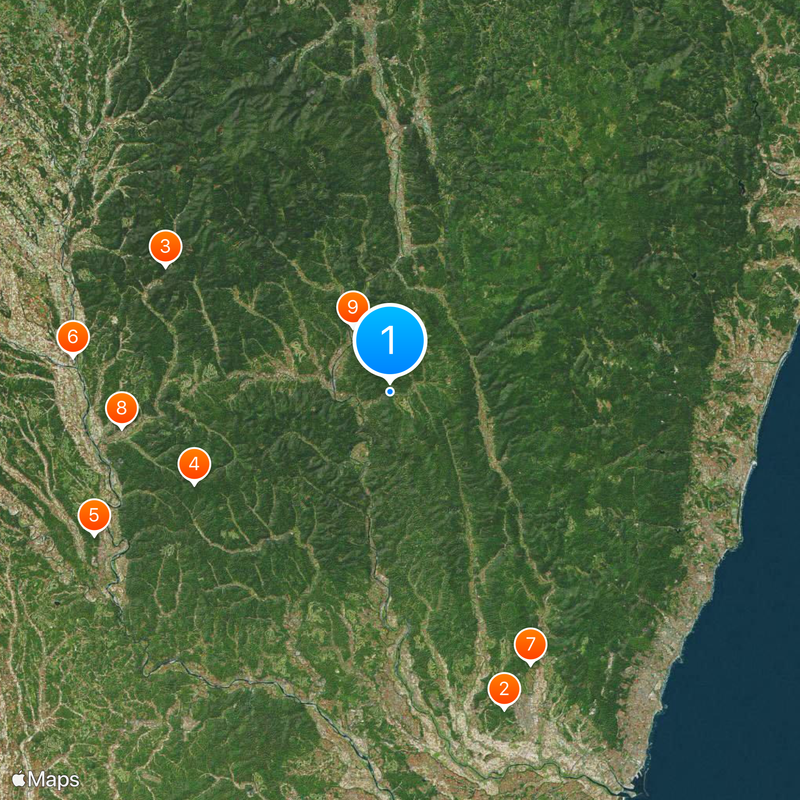This screenshot has width=800, height=800.
Task: Select the orange map pin numbered 2
Action: 504,688
